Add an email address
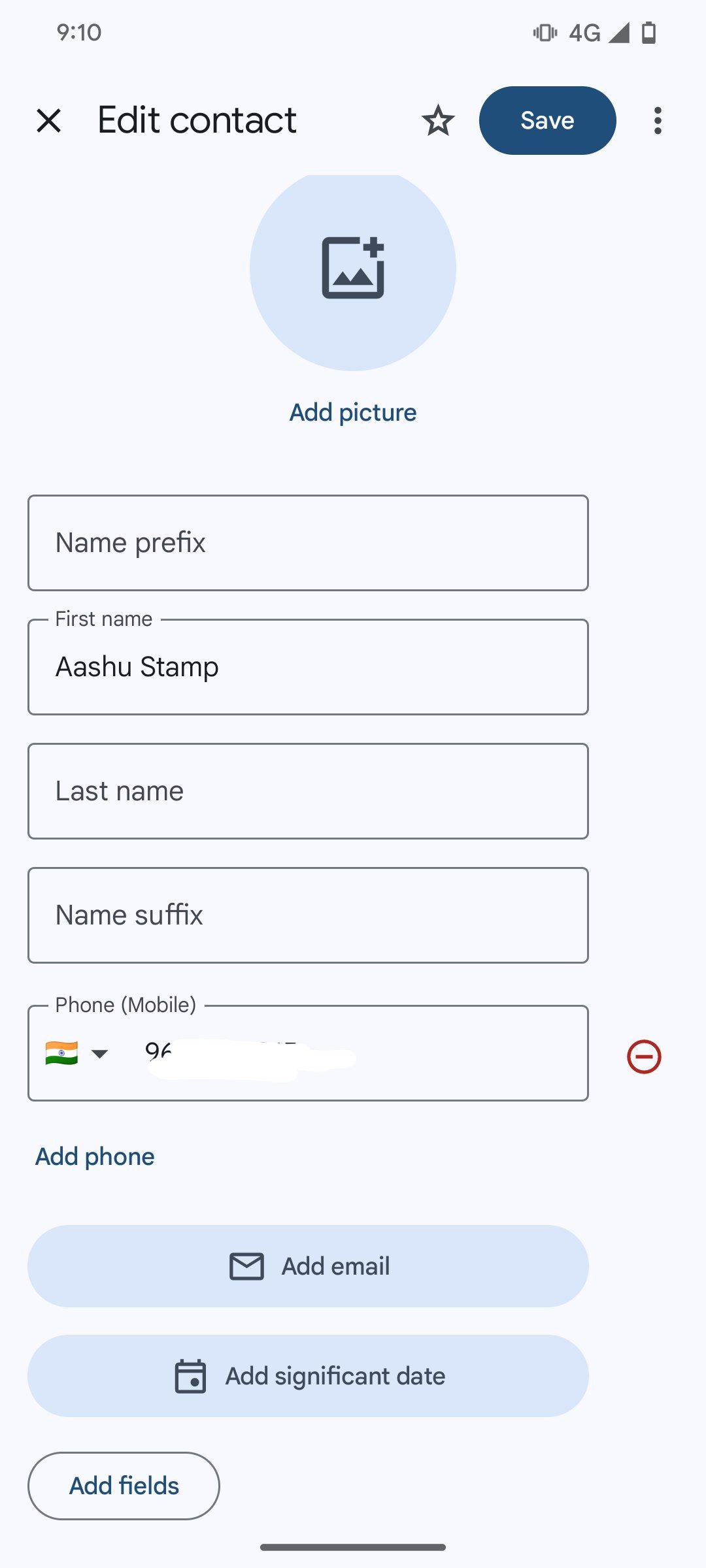The height and width of the screenshot is (1568, 706). tap(308, 1266)
